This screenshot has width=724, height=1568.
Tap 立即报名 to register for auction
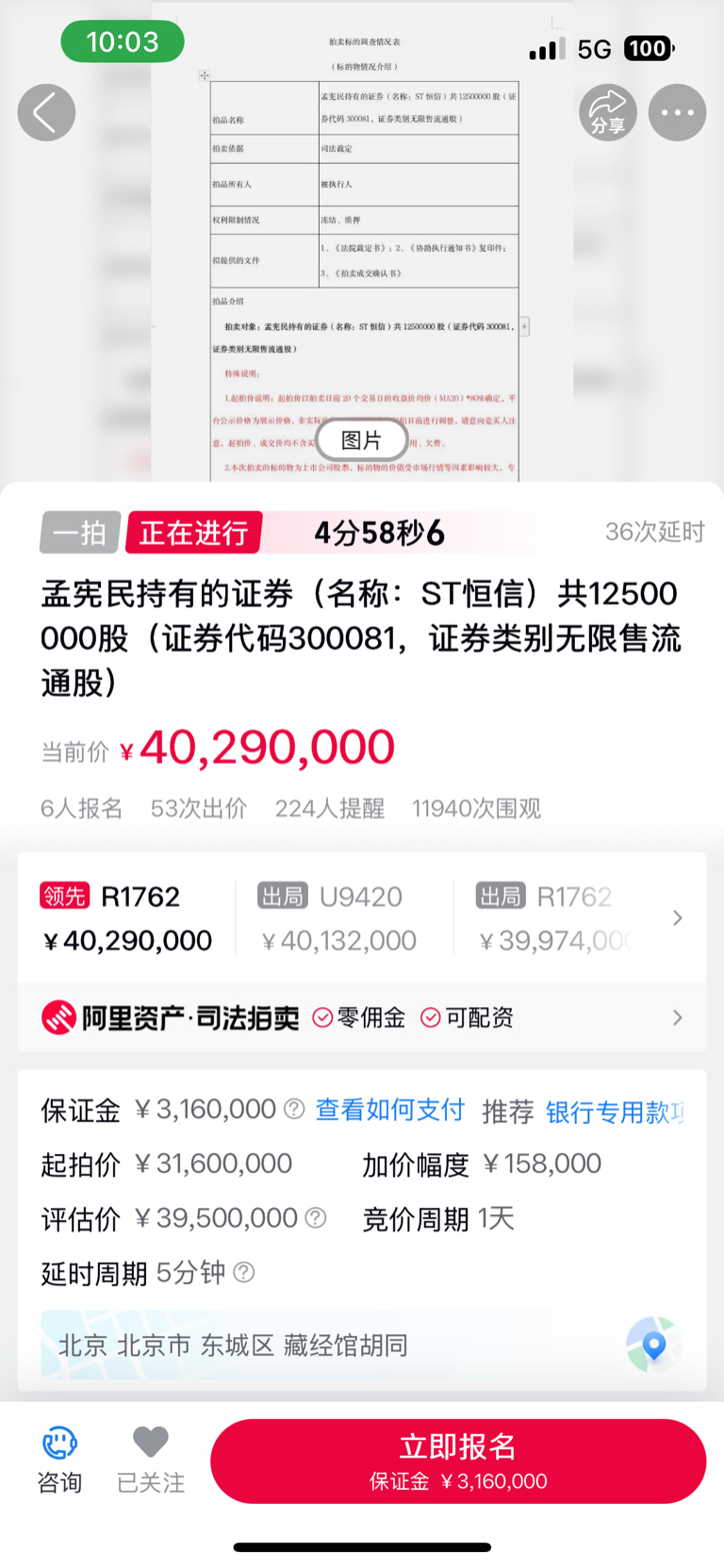(458, 1461)
